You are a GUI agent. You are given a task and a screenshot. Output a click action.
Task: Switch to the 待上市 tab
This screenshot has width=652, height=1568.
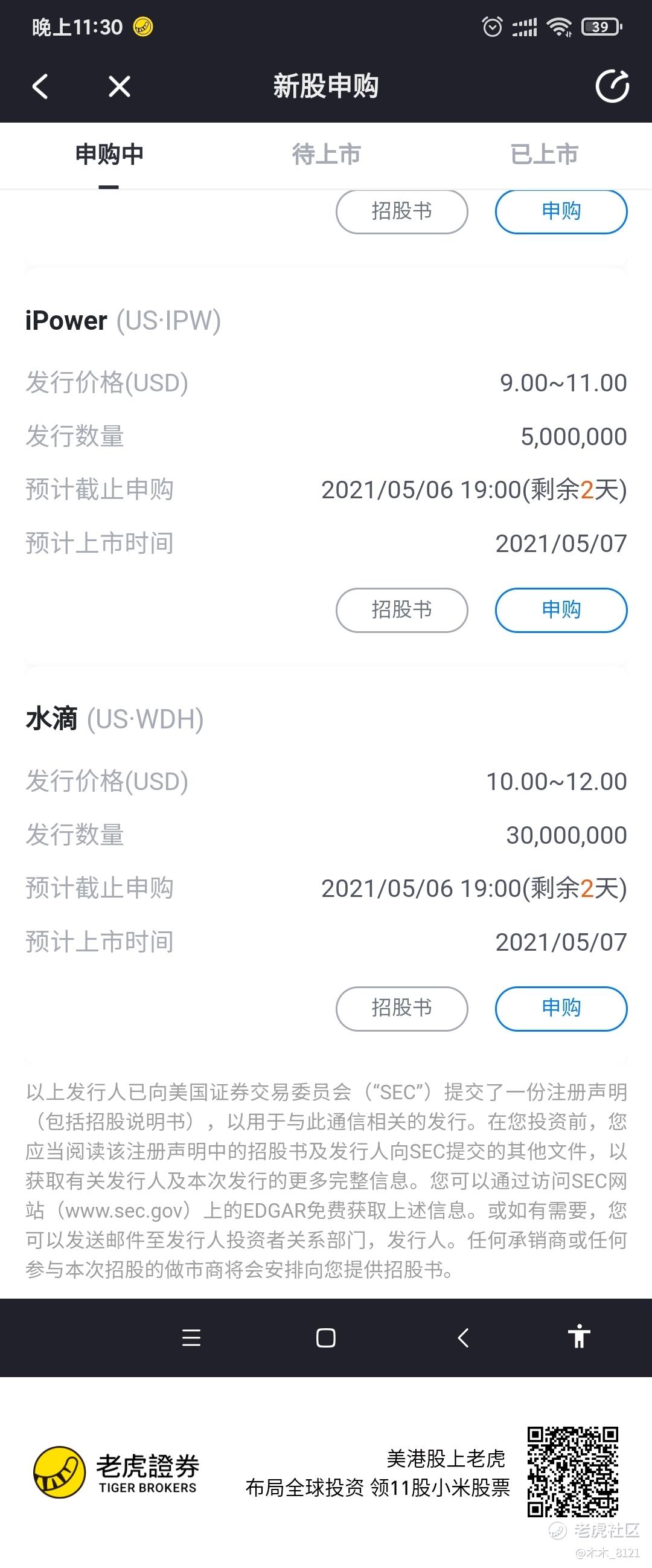(x=326, y=155)
